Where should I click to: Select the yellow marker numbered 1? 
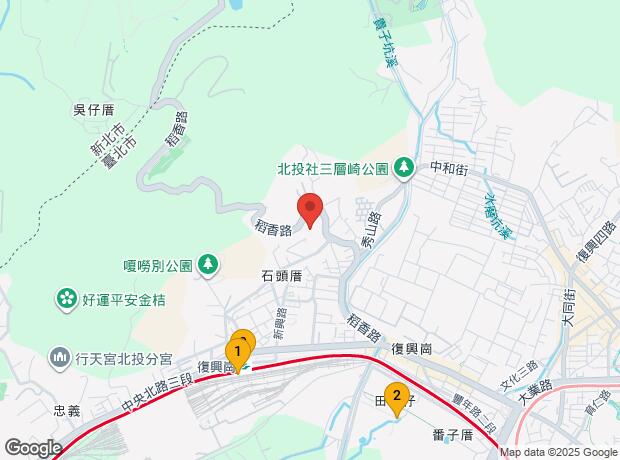pos(238,351)
